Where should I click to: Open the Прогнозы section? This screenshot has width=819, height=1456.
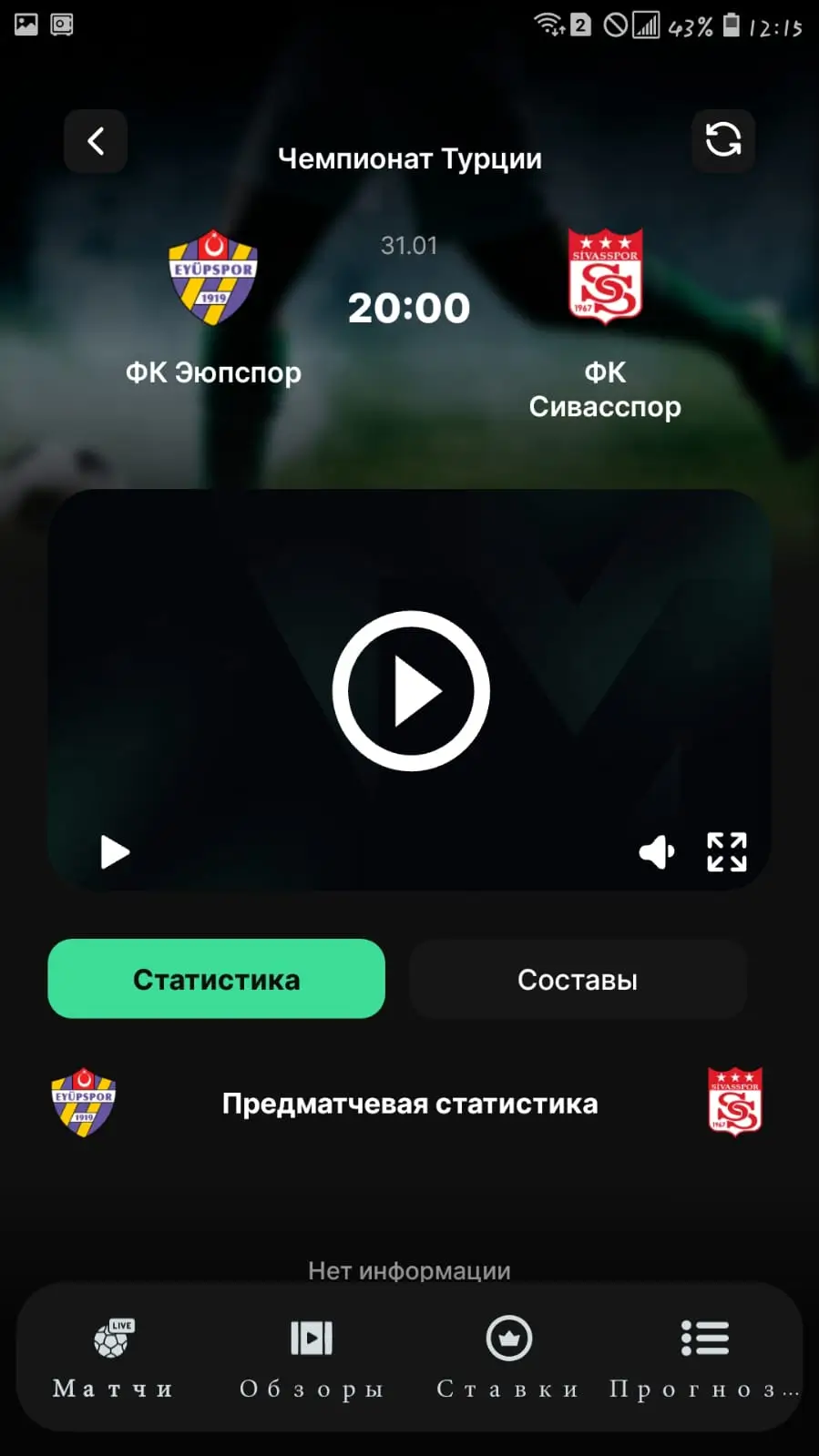704,1359
